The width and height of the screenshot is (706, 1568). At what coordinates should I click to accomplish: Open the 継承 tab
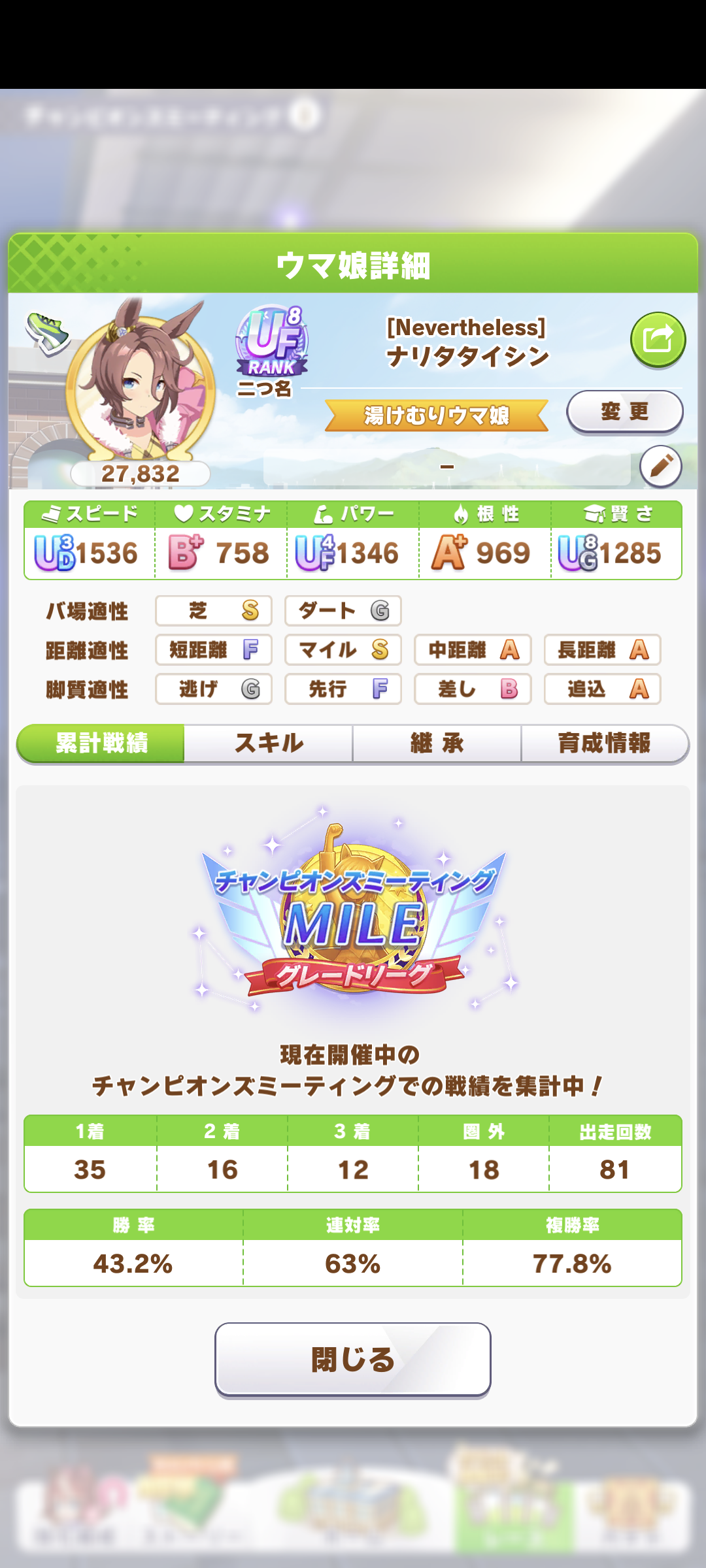(437, 743)
